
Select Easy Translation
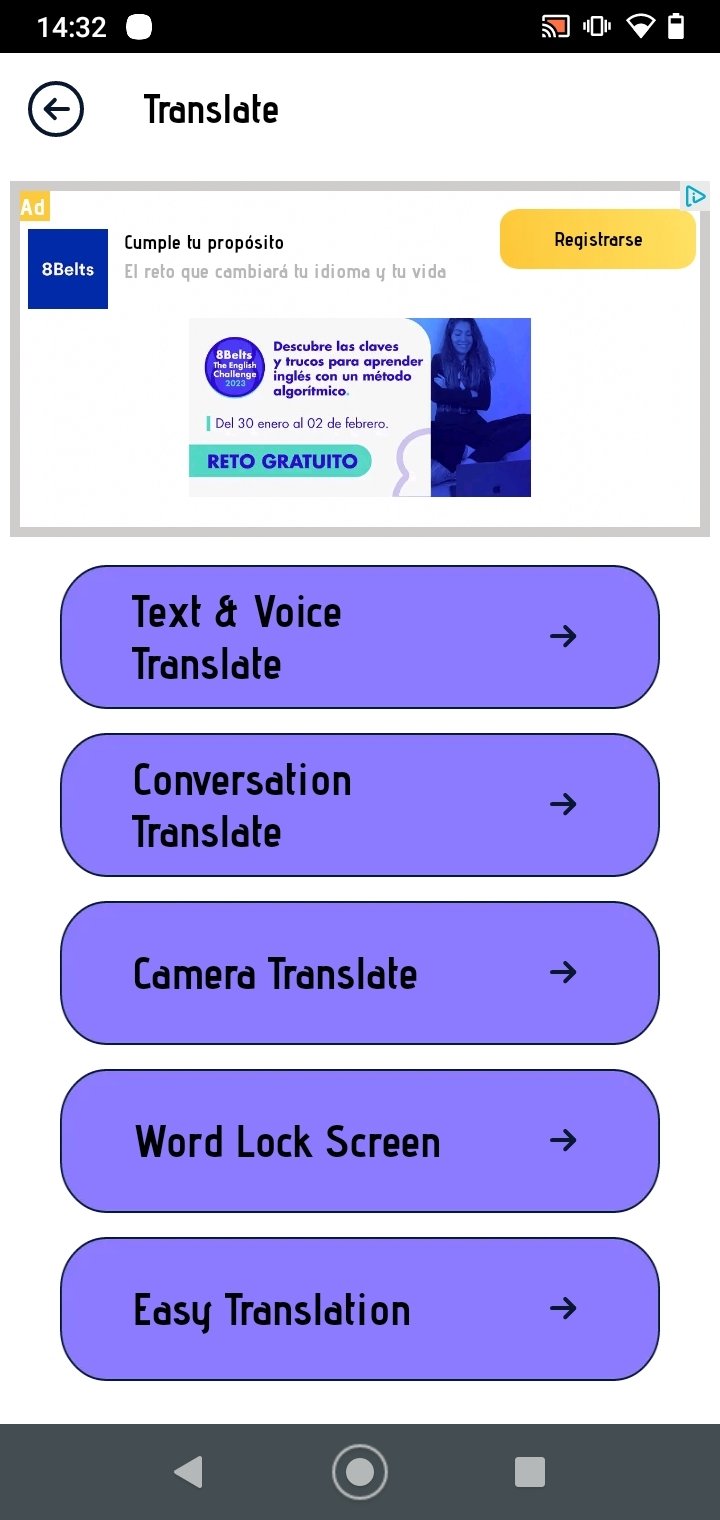coord(360,1309)
